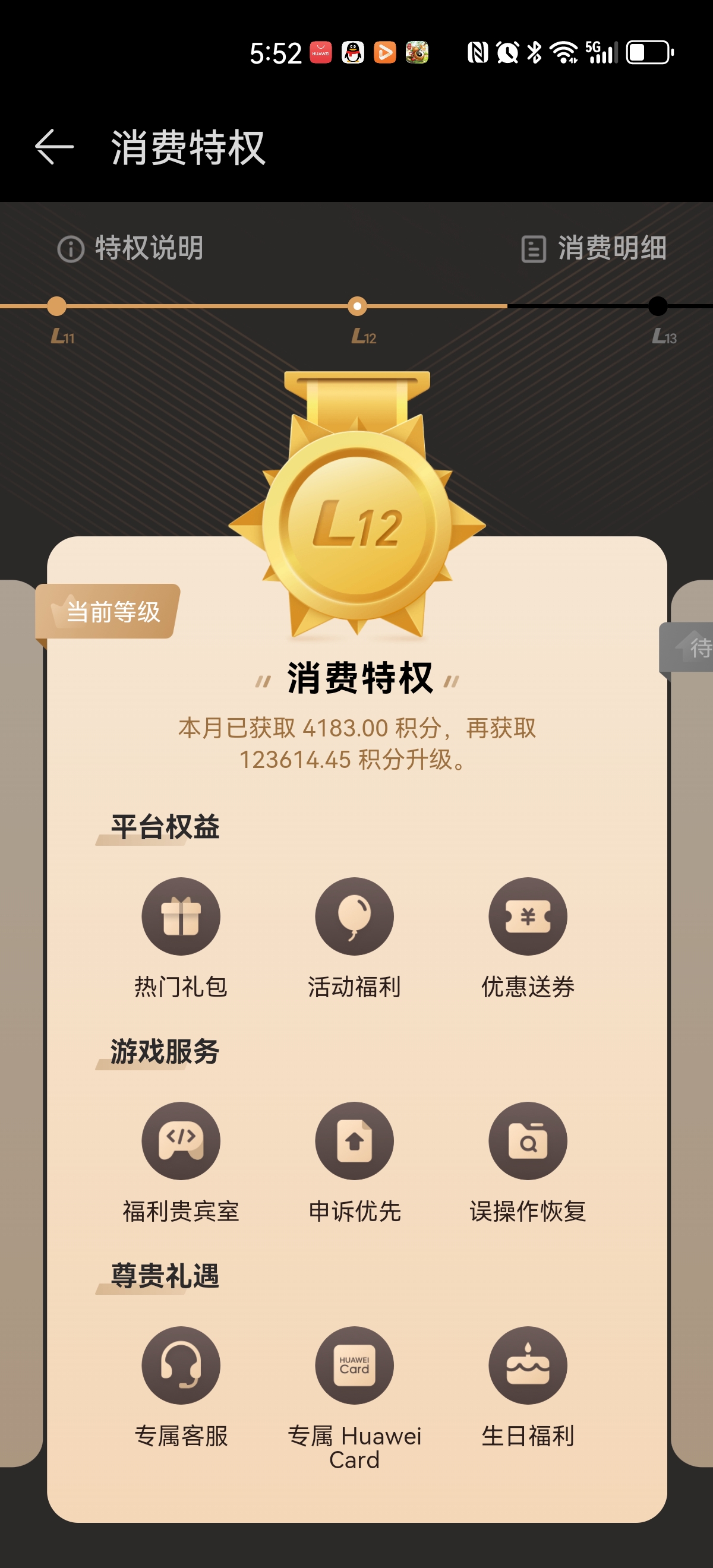Select the L11 level marker
The image size is (713, 1568).
(x=57, y=307)
